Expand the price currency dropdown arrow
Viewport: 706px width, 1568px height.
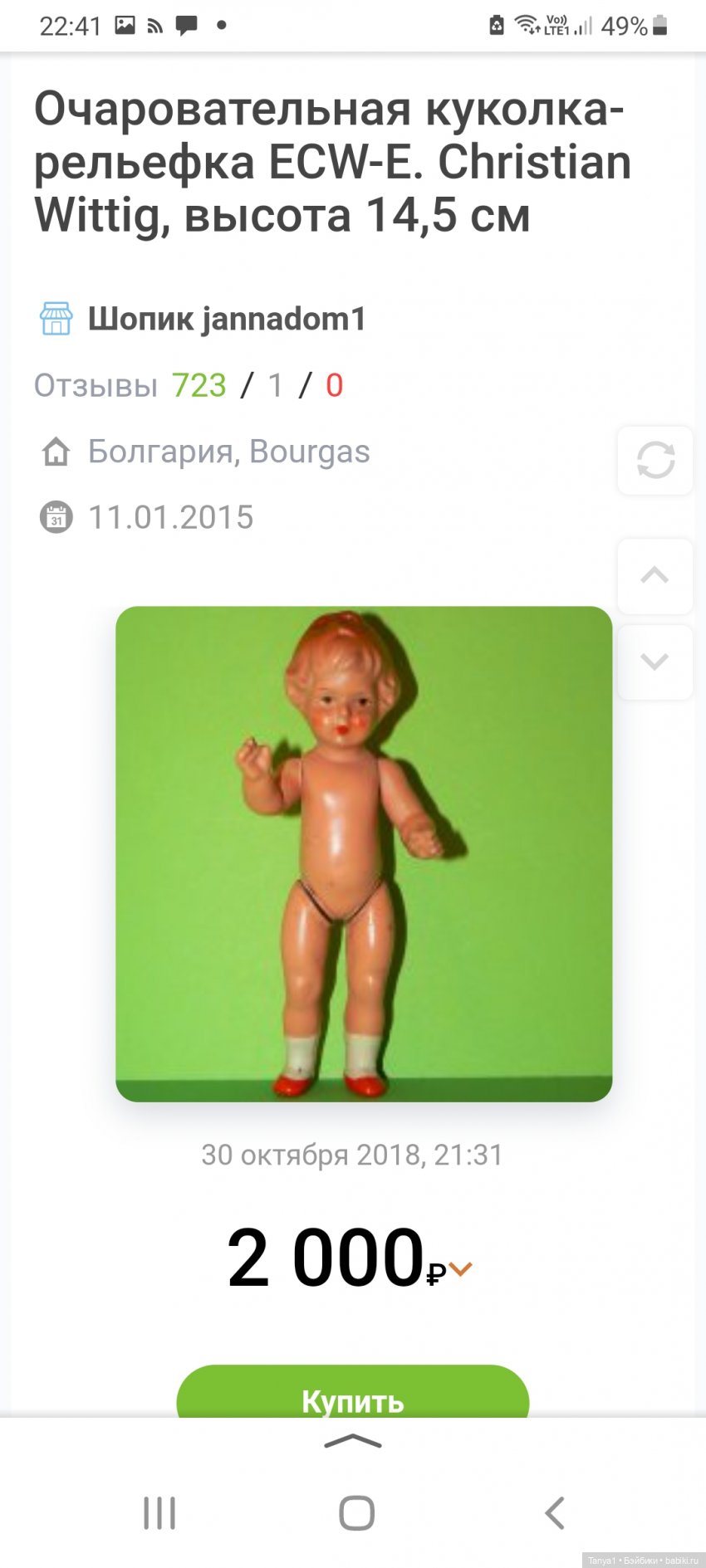click(x=461, y=1268)
